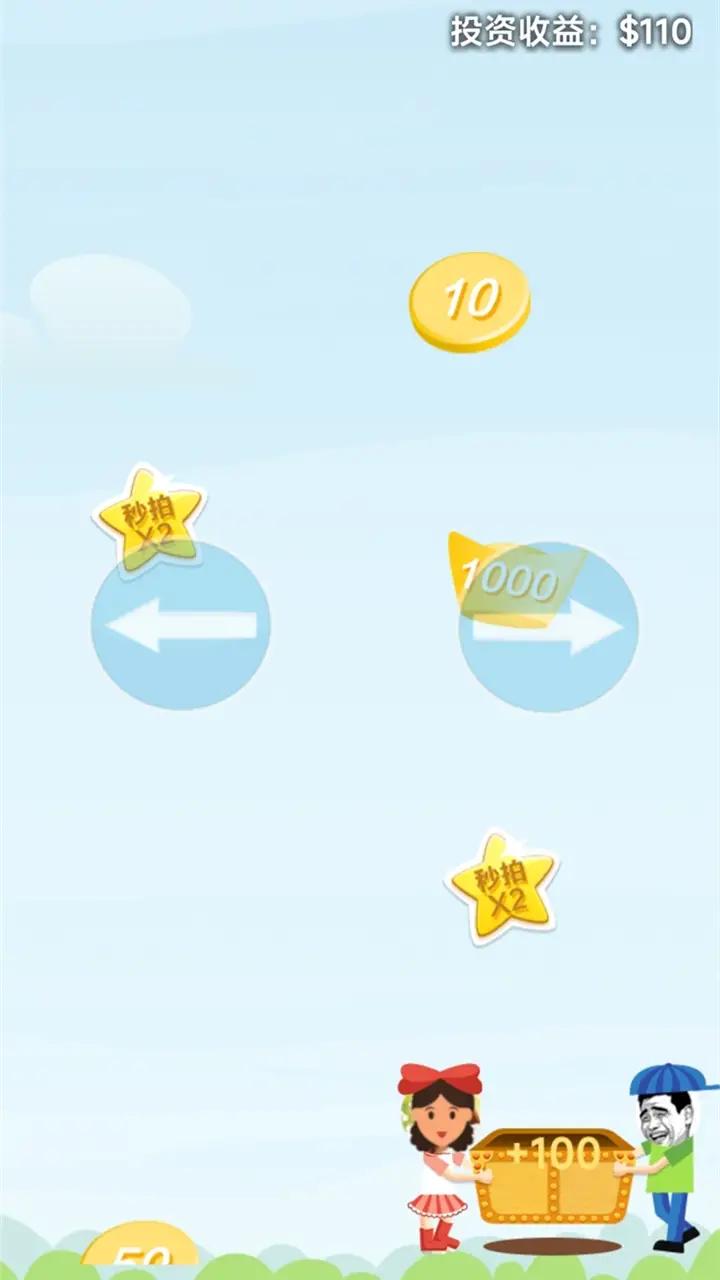720x1280 pixels.
Task: Tap the left arrow move button
Action: [180, 626]
